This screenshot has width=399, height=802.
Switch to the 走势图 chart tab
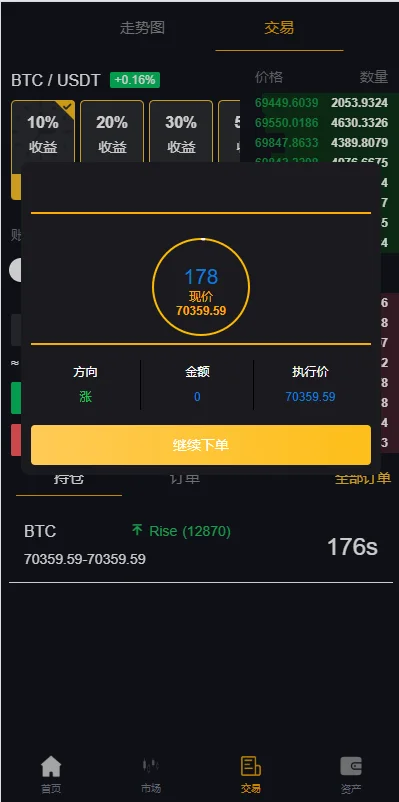click(x=142, y=28)
